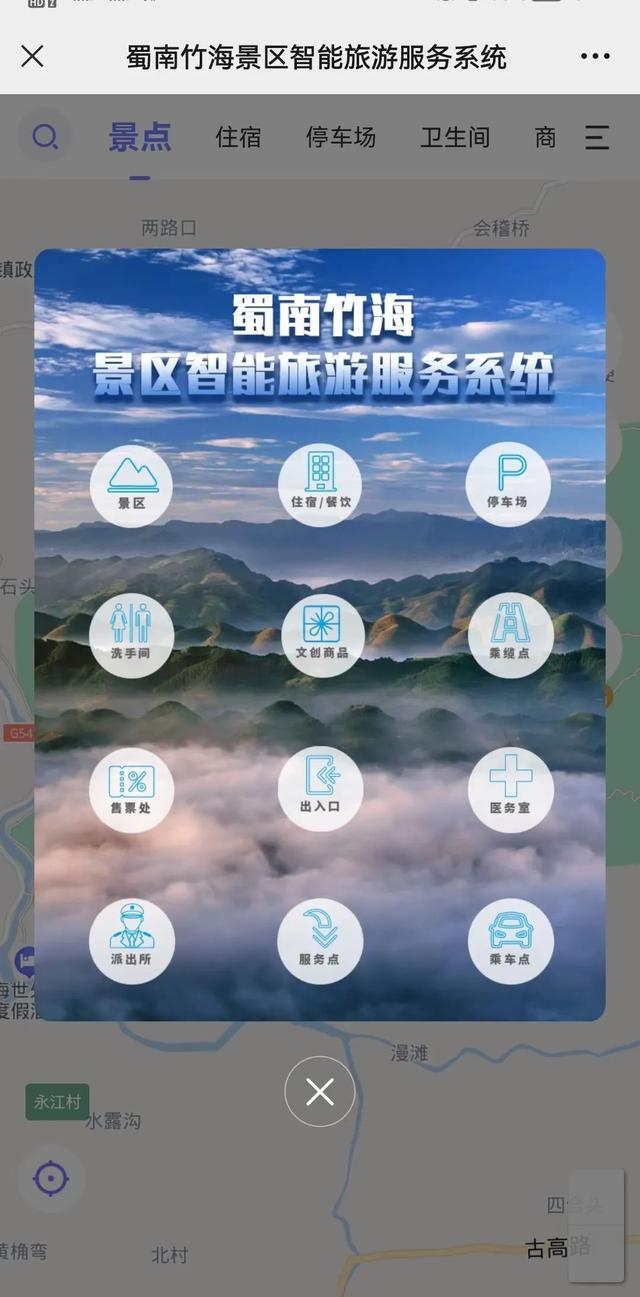The width and height of the screenshot is (640, 1297).
Task: Open 售票处 ticket office
Action: pyautogui.click(x=131, y=790)
